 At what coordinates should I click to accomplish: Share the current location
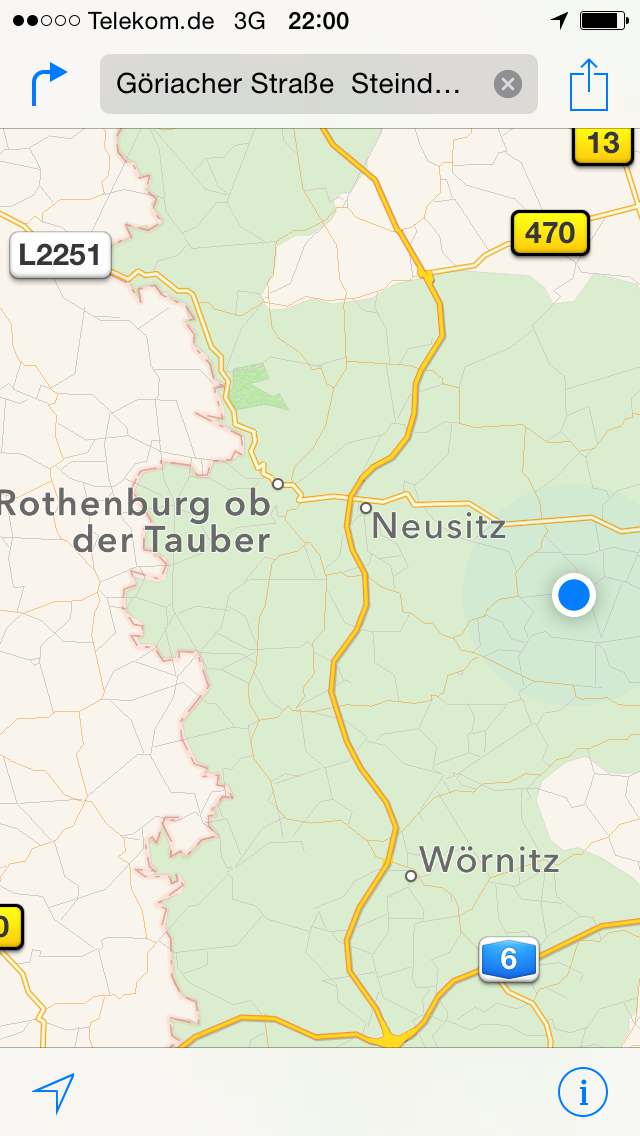(x=589, y=84)
